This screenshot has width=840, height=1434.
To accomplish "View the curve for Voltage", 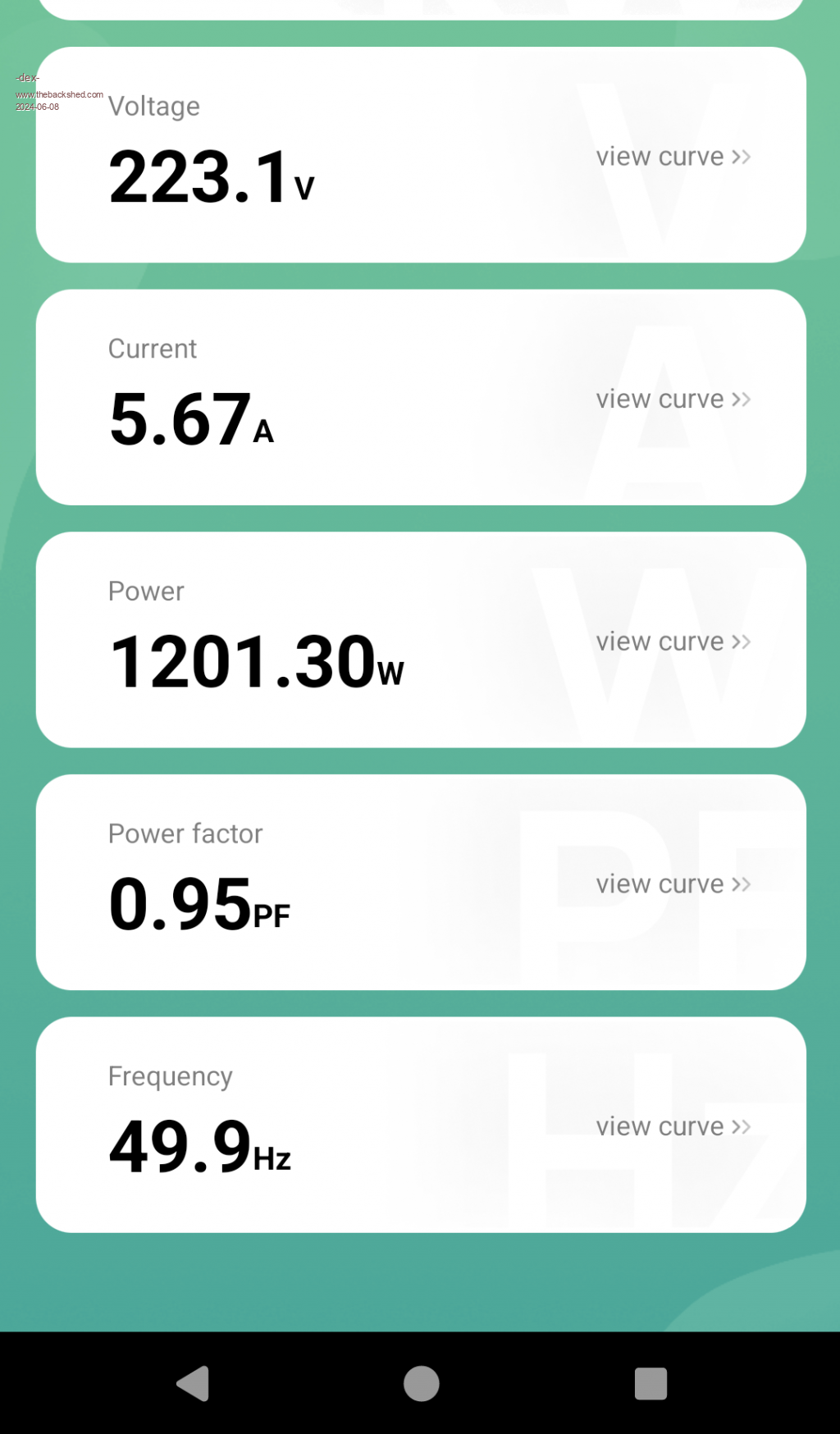I will (x=673, y=157).
